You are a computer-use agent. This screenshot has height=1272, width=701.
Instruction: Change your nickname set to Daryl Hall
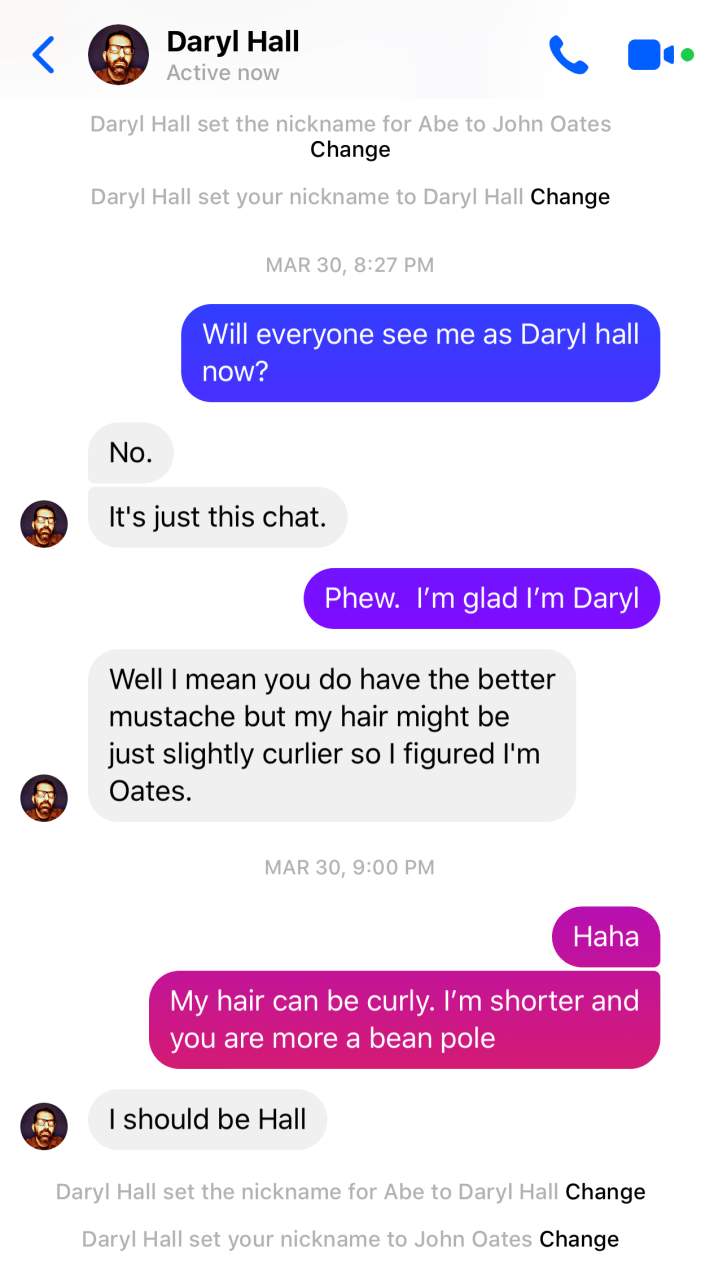[x=570, y=197]
